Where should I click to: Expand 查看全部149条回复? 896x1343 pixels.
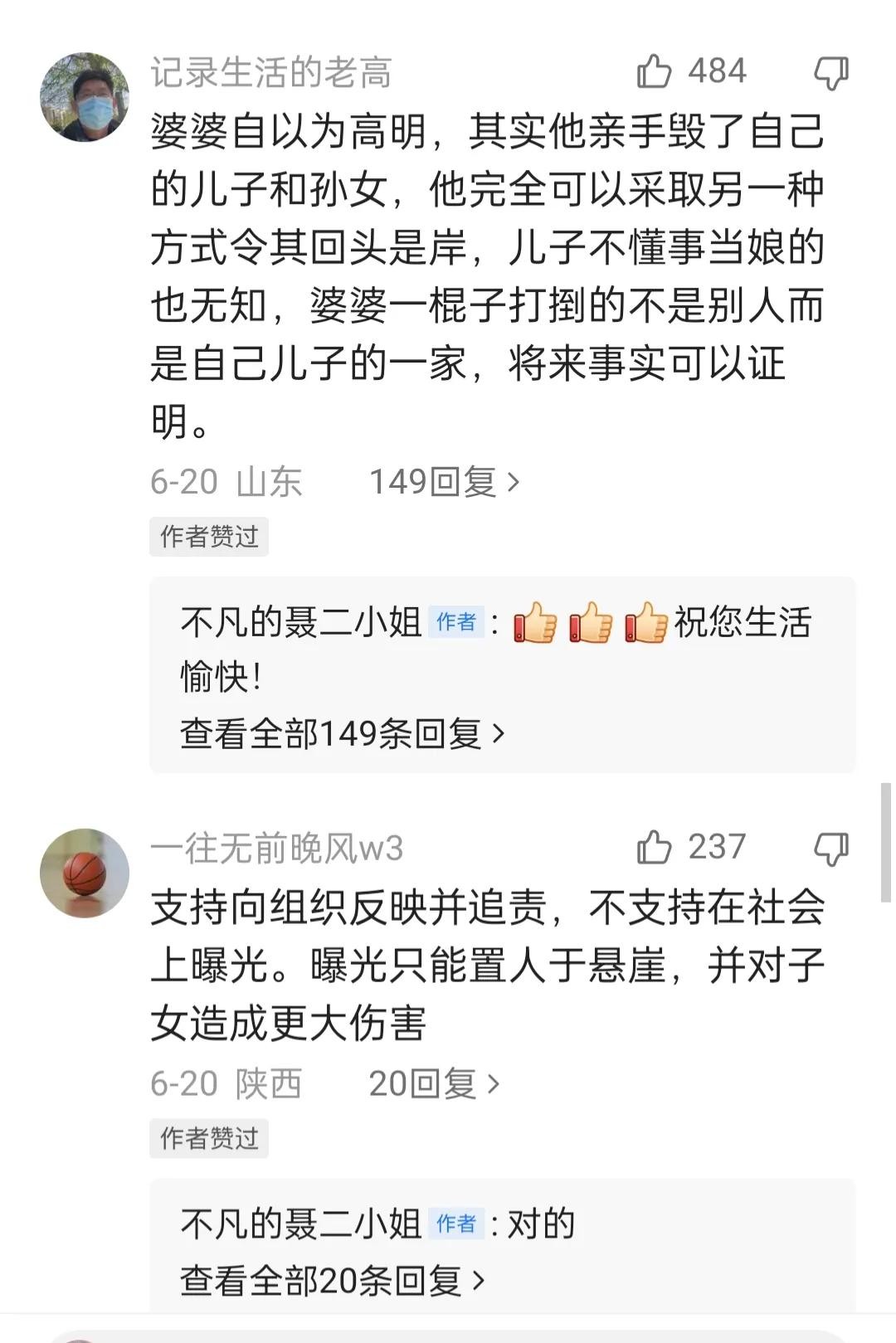(342, 734)
